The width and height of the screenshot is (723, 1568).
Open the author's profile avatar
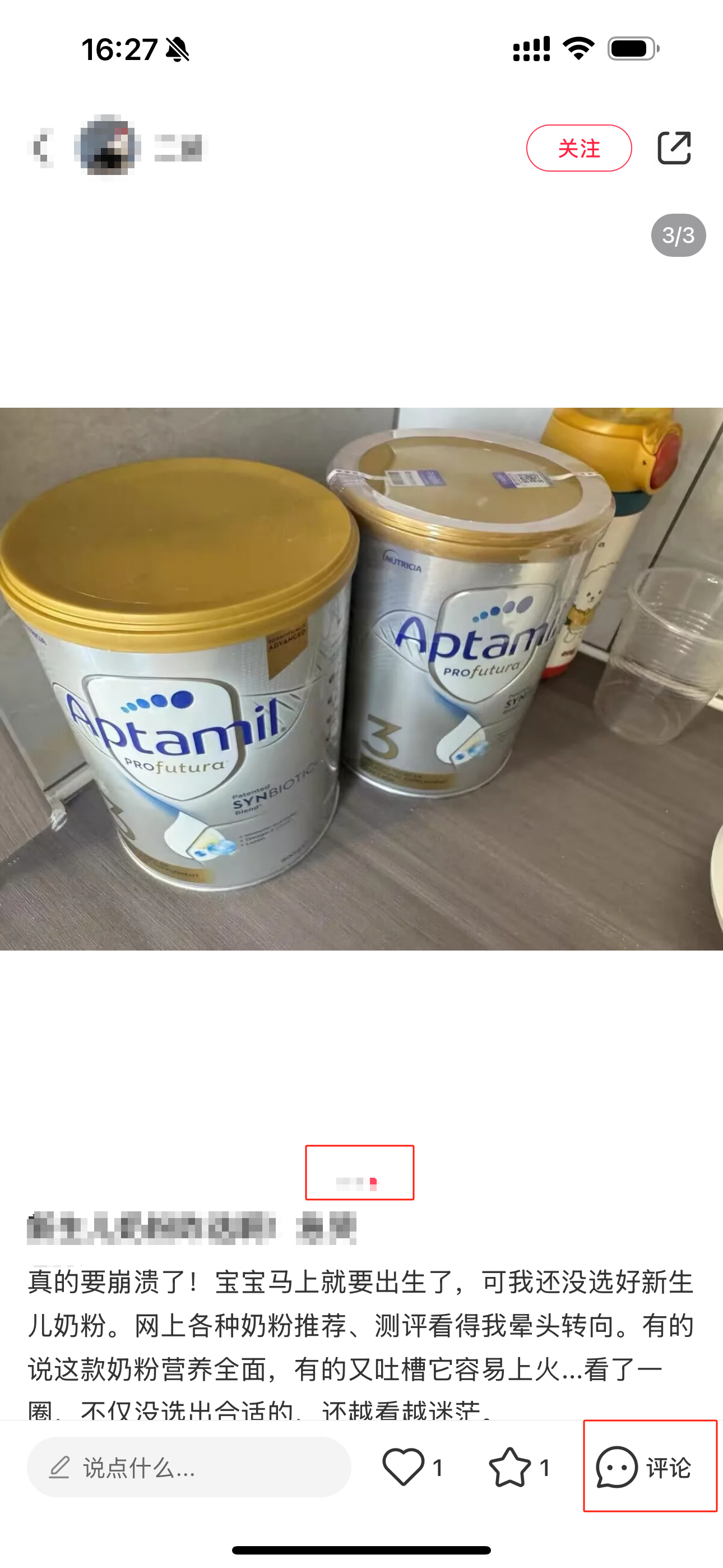click(108, 147)
